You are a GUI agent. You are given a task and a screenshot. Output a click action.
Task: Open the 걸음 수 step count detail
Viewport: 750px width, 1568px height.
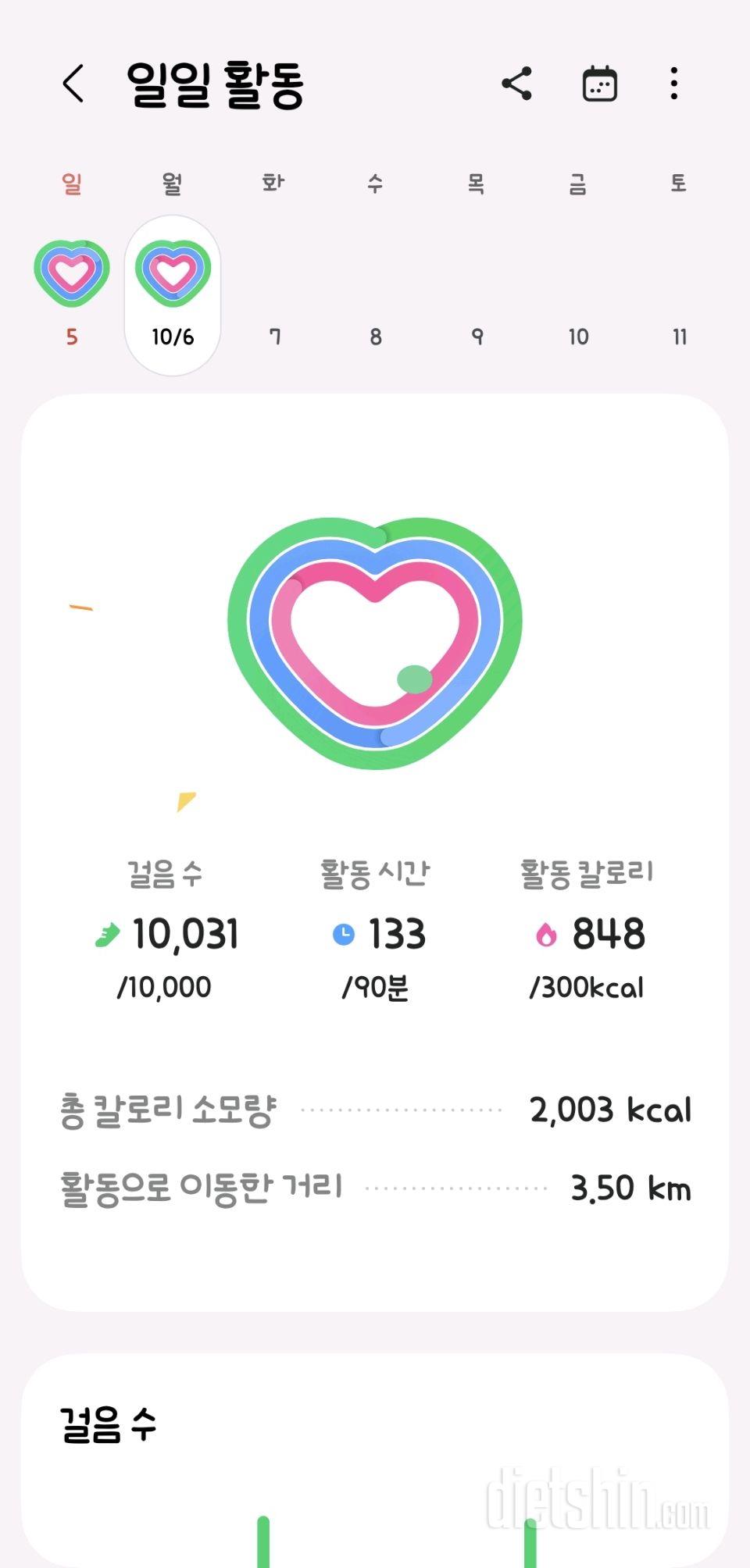[166, 931]
